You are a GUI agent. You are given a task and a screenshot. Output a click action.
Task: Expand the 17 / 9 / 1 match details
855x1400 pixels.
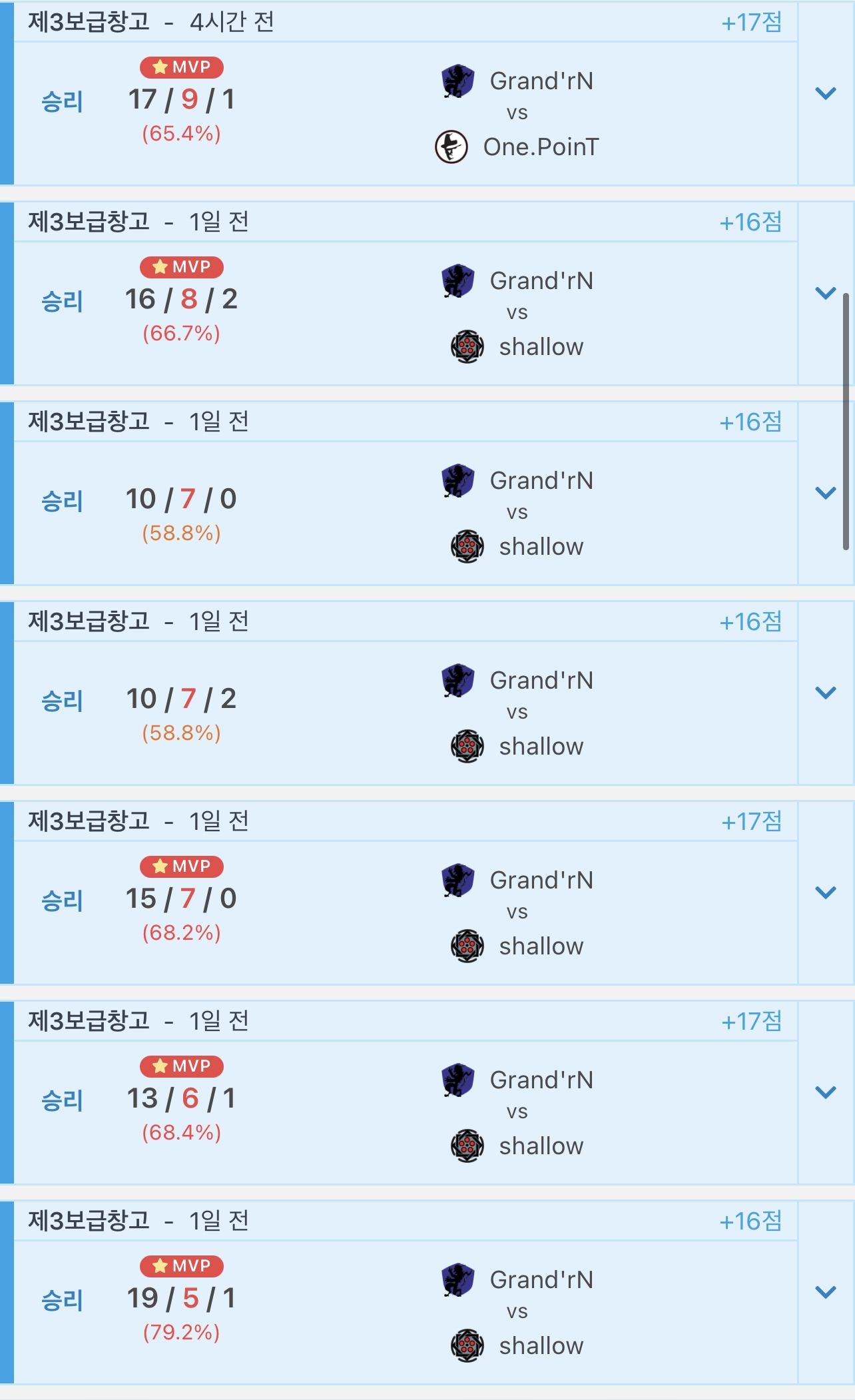826,93
